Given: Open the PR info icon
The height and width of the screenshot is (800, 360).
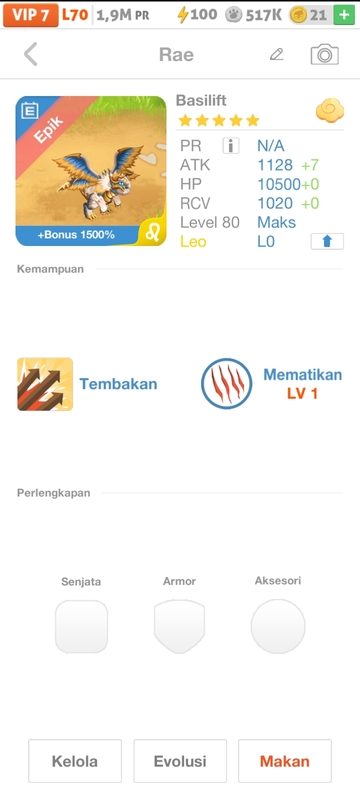Looking at the screenshot, I should click(x=230, y=146).
